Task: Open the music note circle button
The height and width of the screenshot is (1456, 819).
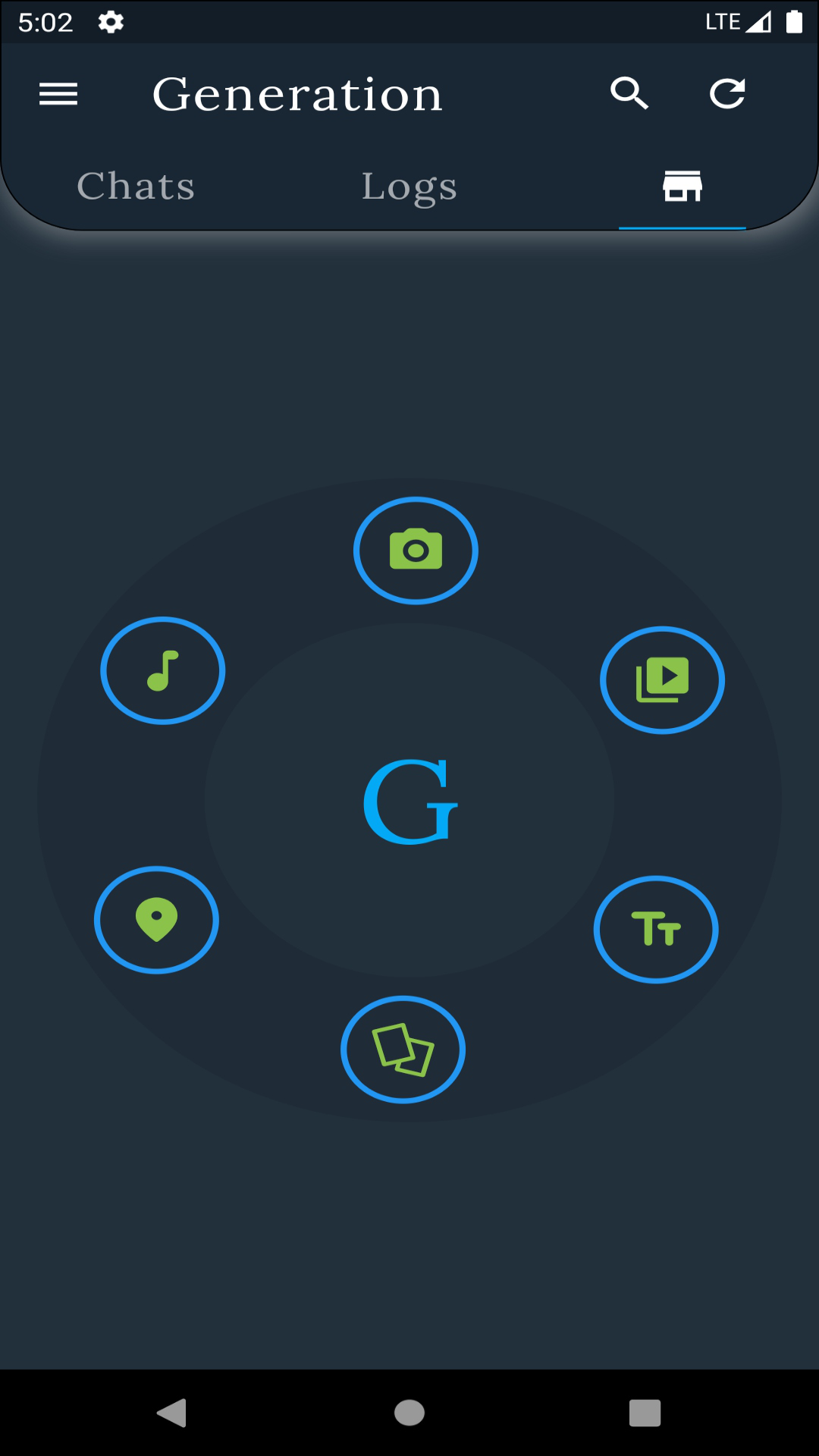Action: pos(163,670)
